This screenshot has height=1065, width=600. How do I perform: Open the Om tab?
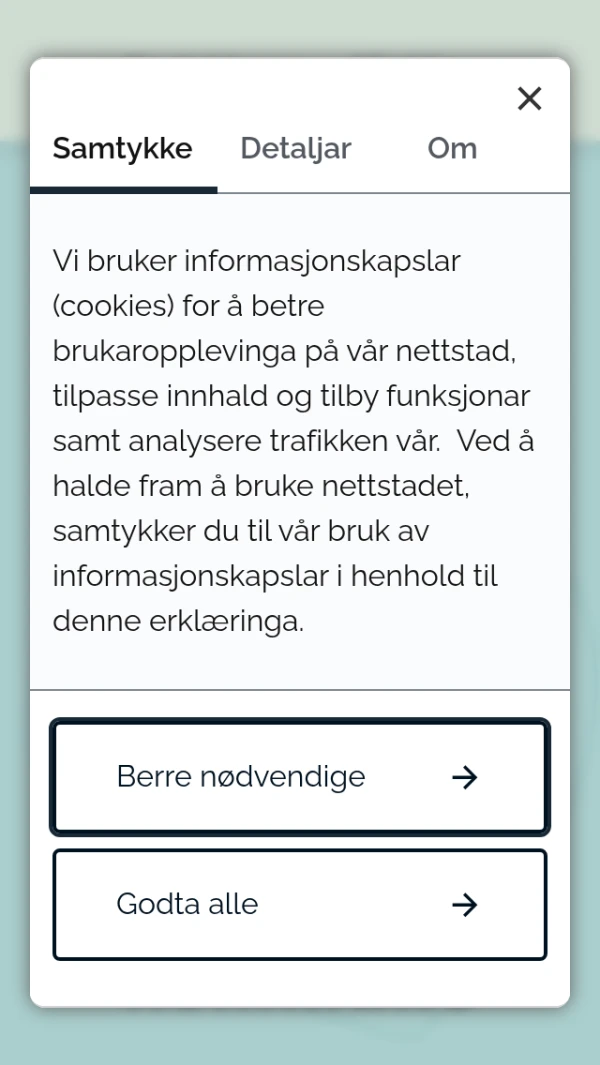(452, 149)
